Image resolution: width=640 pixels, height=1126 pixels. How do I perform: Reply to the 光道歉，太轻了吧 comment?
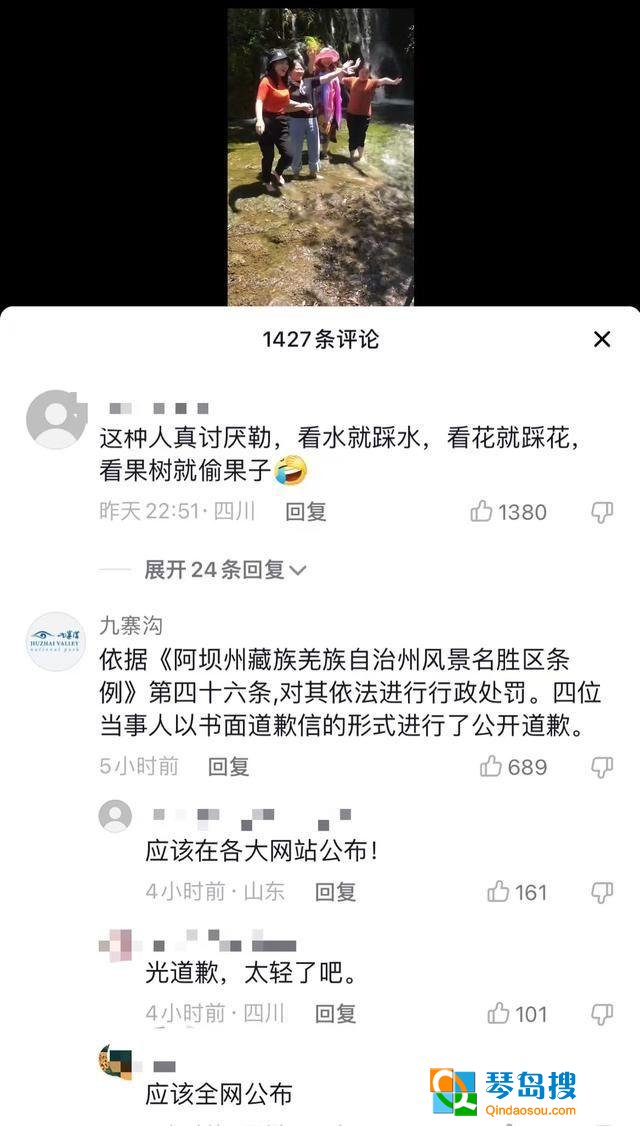pos(335,1013)
